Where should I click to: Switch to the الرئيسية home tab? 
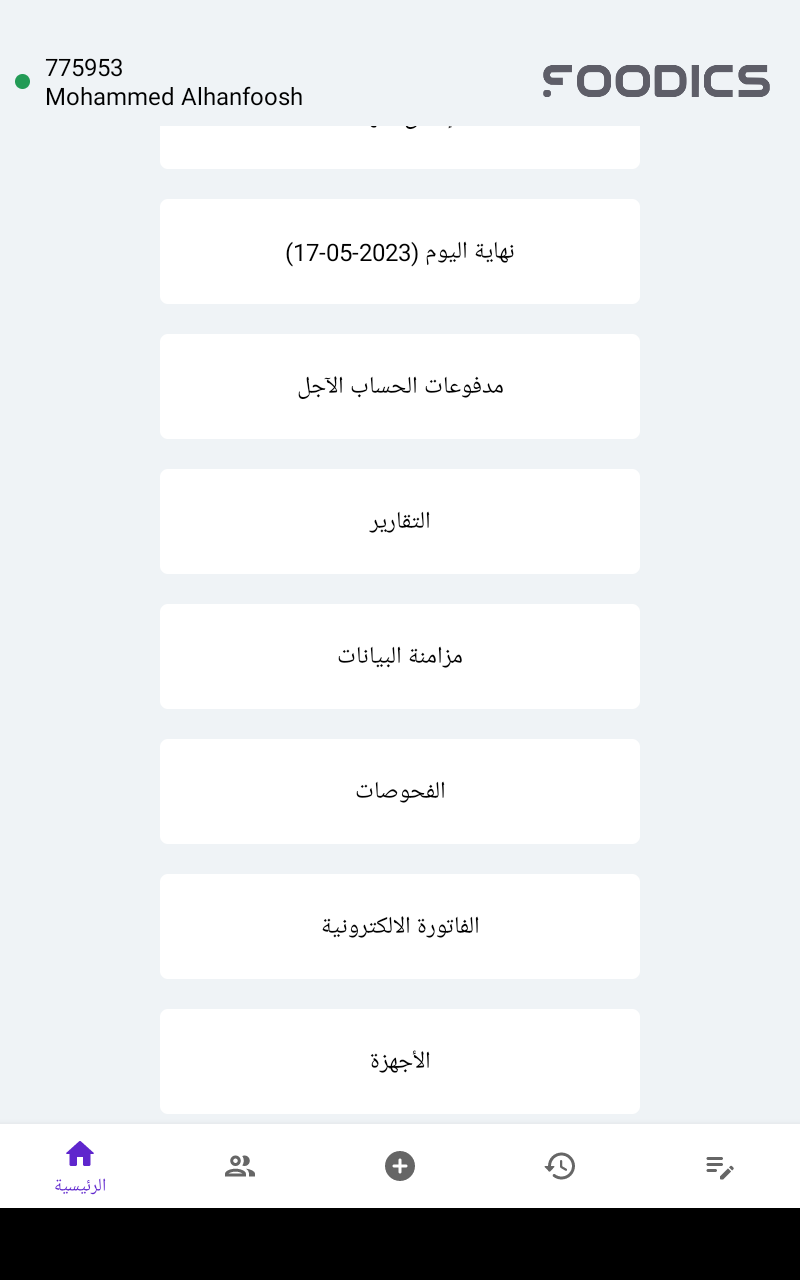[80, 1166]
